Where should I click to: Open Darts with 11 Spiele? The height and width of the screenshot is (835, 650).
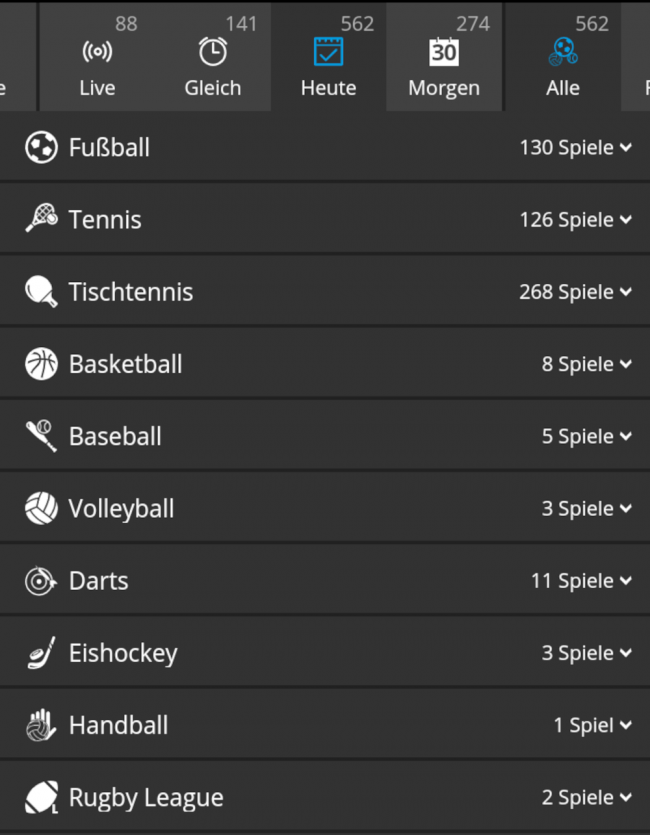click(325, 581)
